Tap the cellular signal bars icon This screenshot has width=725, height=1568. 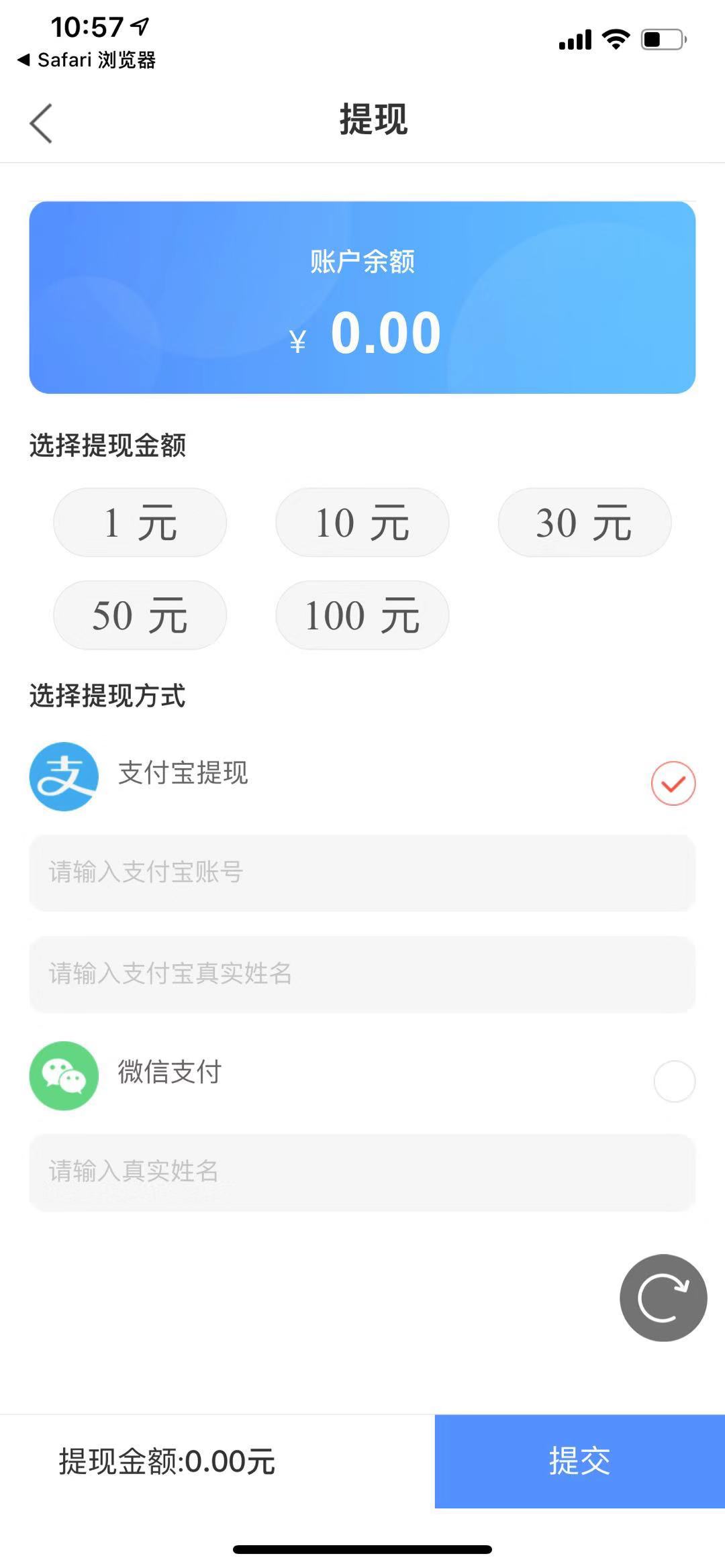574,40
